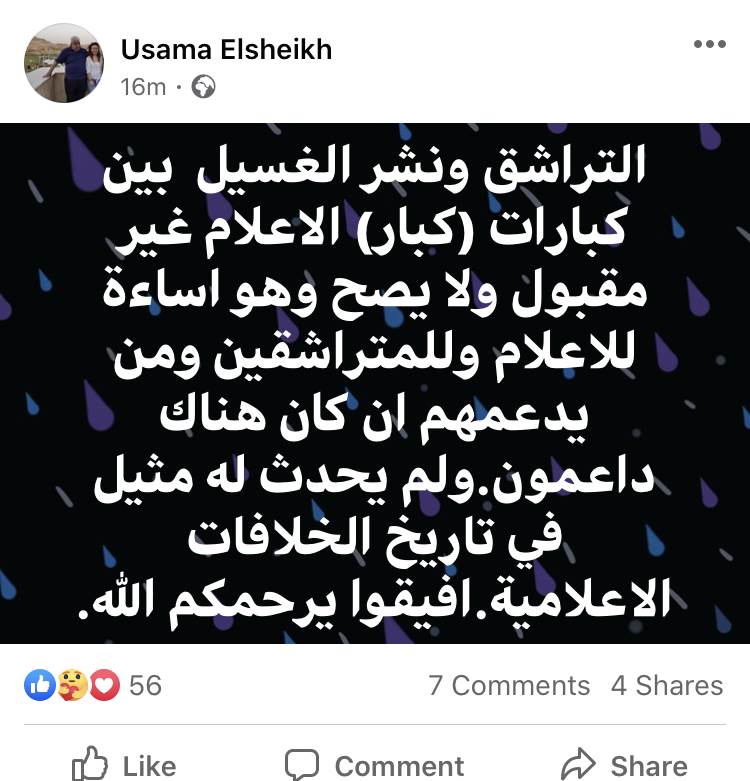The height and width of the screenshot is (781, 750).
Task: Open Usama Elsheikh's profile picture
Action: pos(64,64)
